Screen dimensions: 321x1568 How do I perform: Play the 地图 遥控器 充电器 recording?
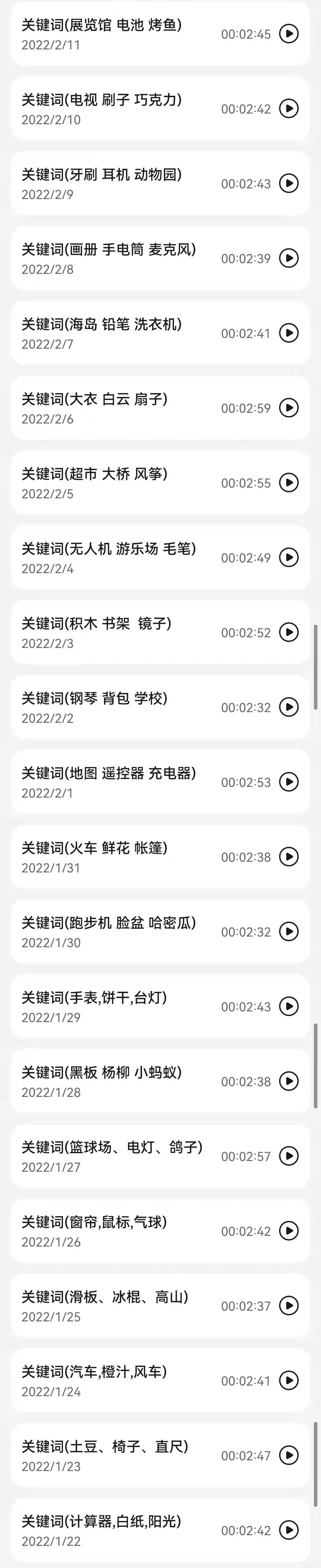pos(289,781)
